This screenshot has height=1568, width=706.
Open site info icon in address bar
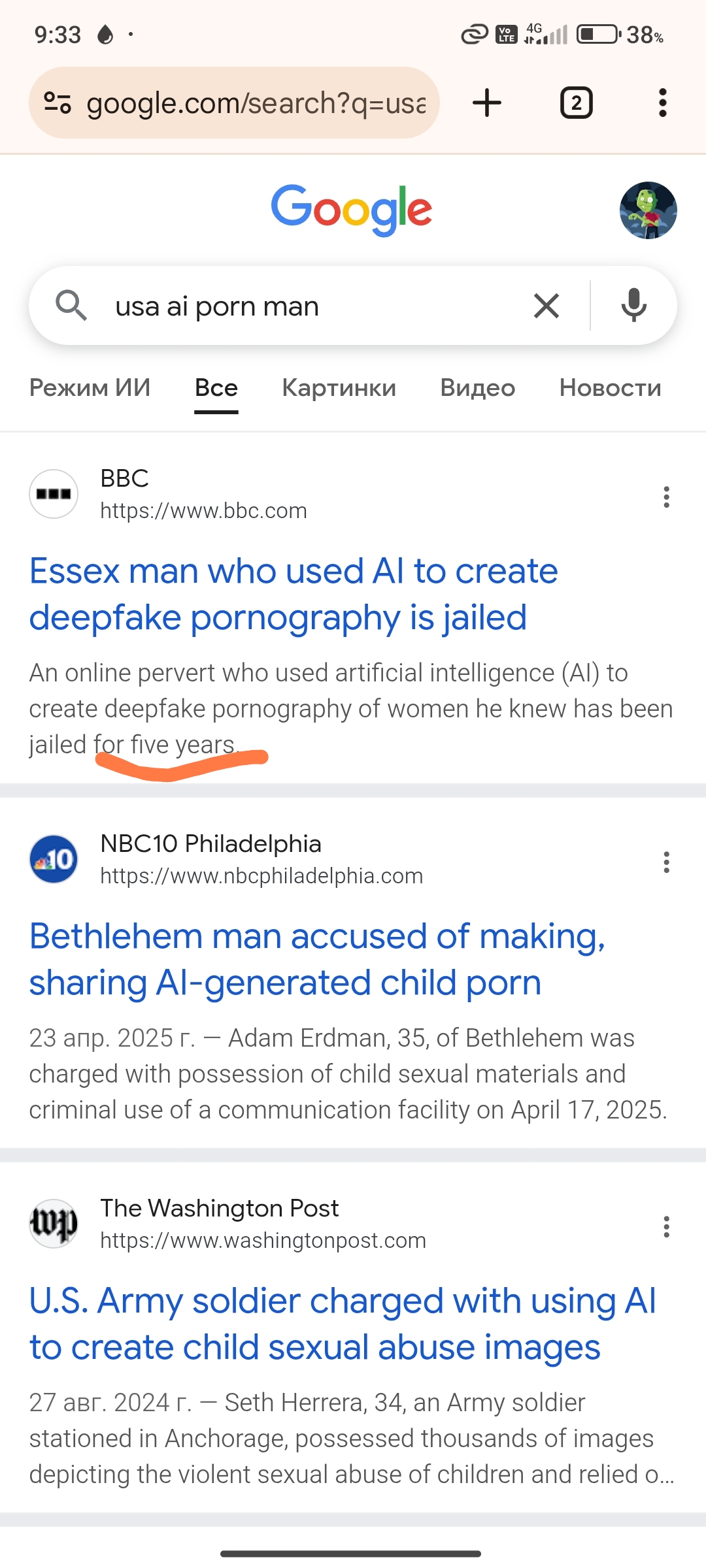(58, 103)
